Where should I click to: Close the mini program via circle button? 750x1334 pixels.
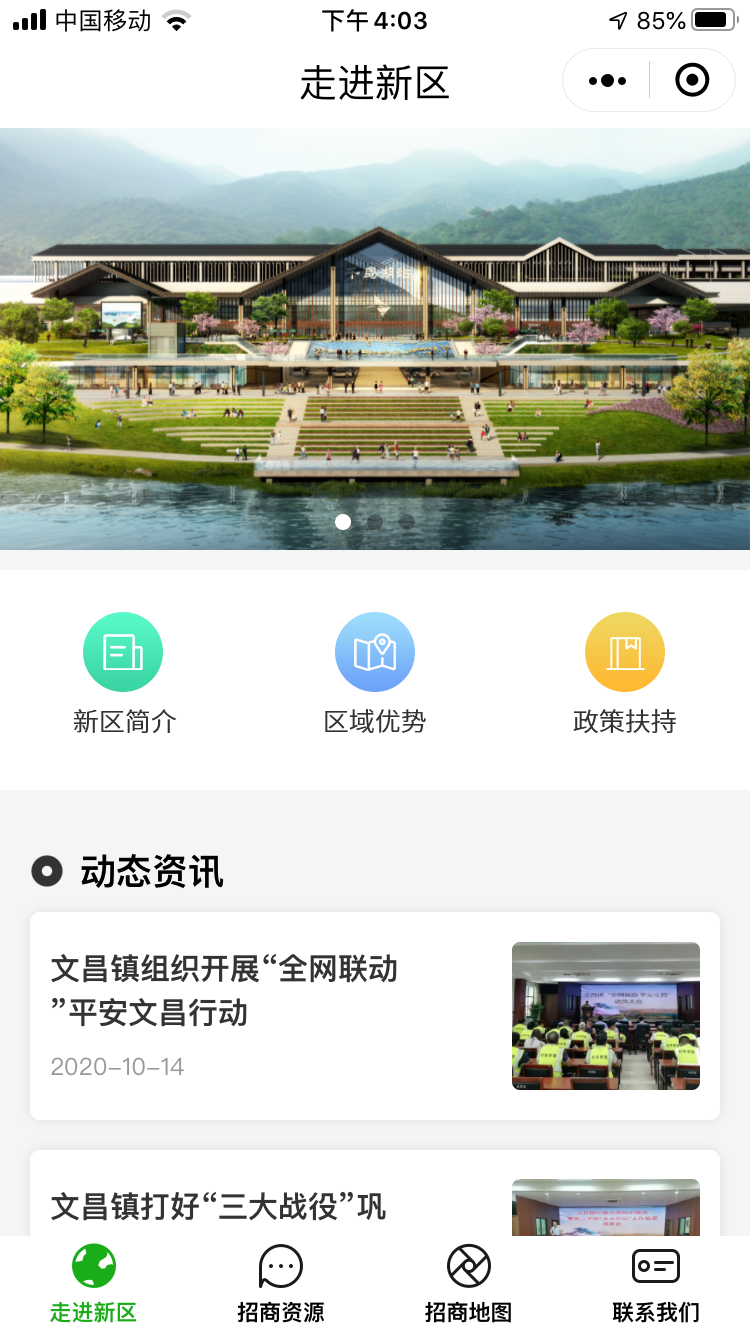[692, 81]
